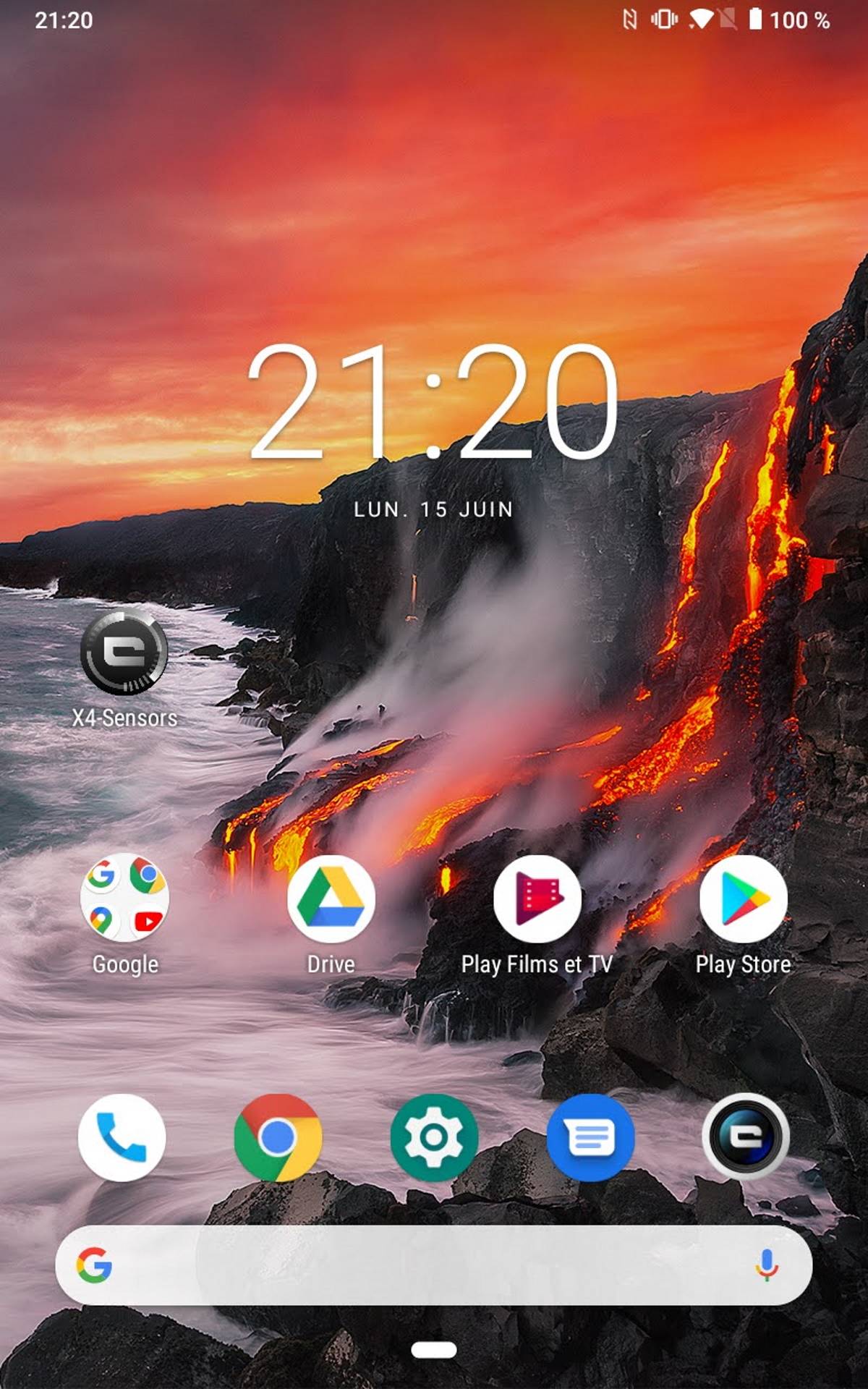Screen dimensions: 868x1389
Task: Open the Phone dialer app
Action: point(122,1137)
